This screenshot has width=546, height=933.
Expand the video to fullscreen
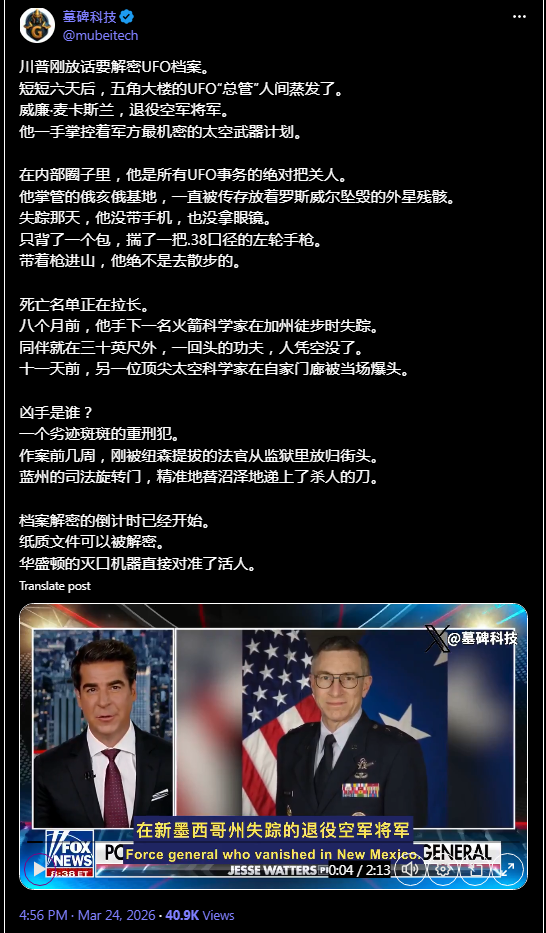507,869
